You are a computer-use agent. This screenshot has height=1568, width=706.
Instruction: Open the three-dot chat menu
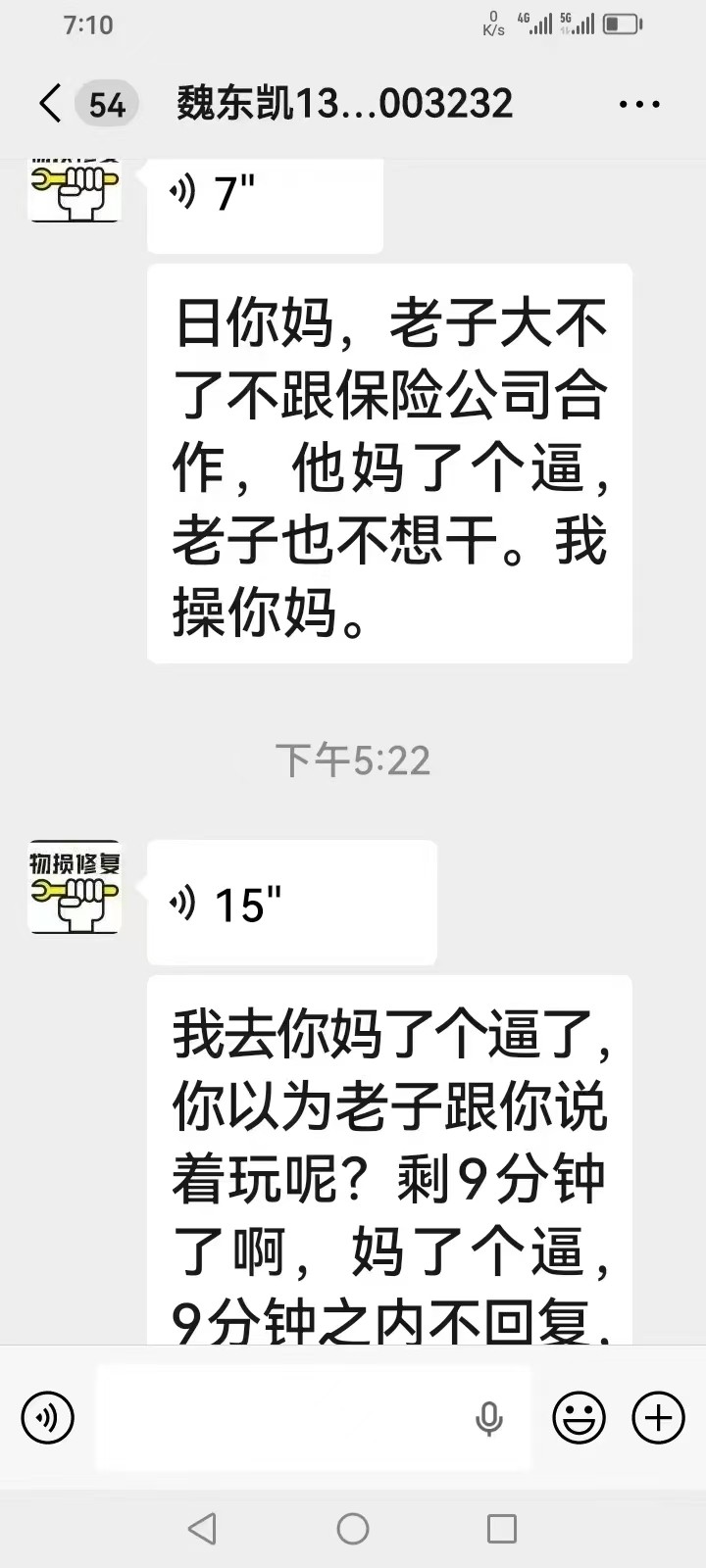pos(639,104)
